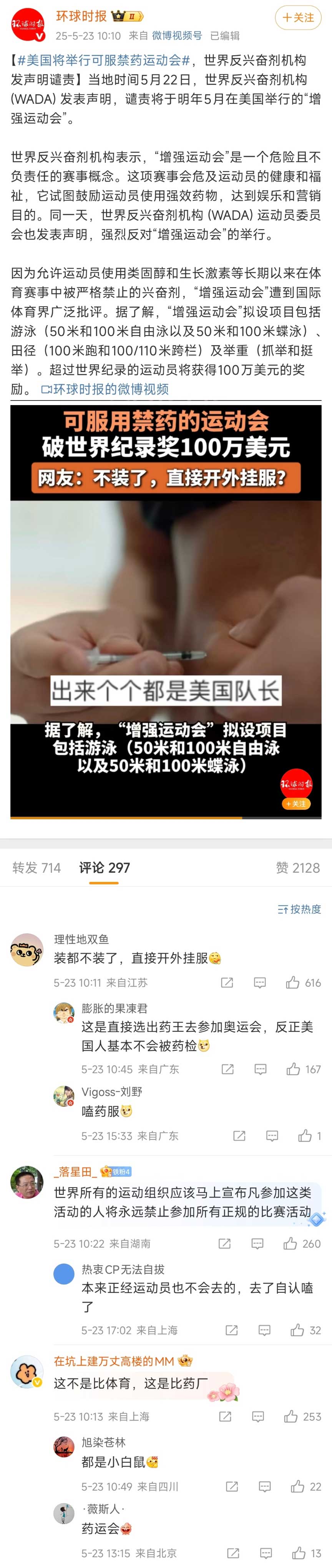Open the 微博视频号 source link
The image size is (332, 1568).
(177, 36)
